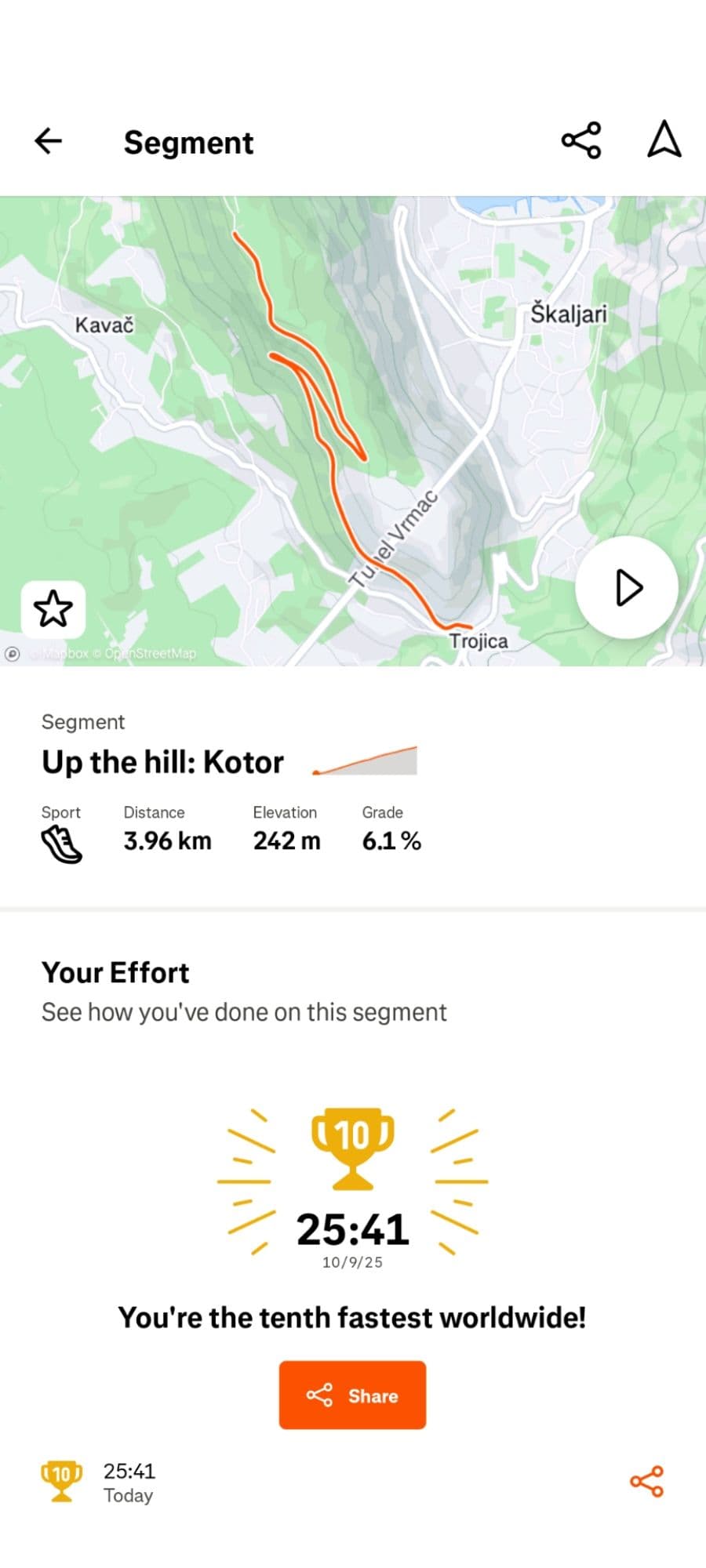
Task: Share today's 25:41 effort
Action: point(646,1482)
